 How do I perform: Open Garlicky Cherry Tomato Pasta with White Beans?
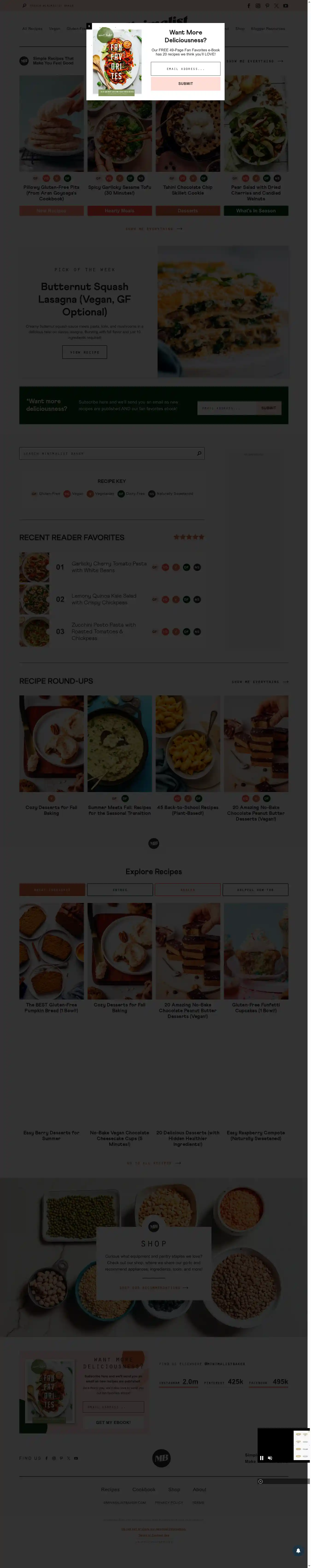[109, 567]
